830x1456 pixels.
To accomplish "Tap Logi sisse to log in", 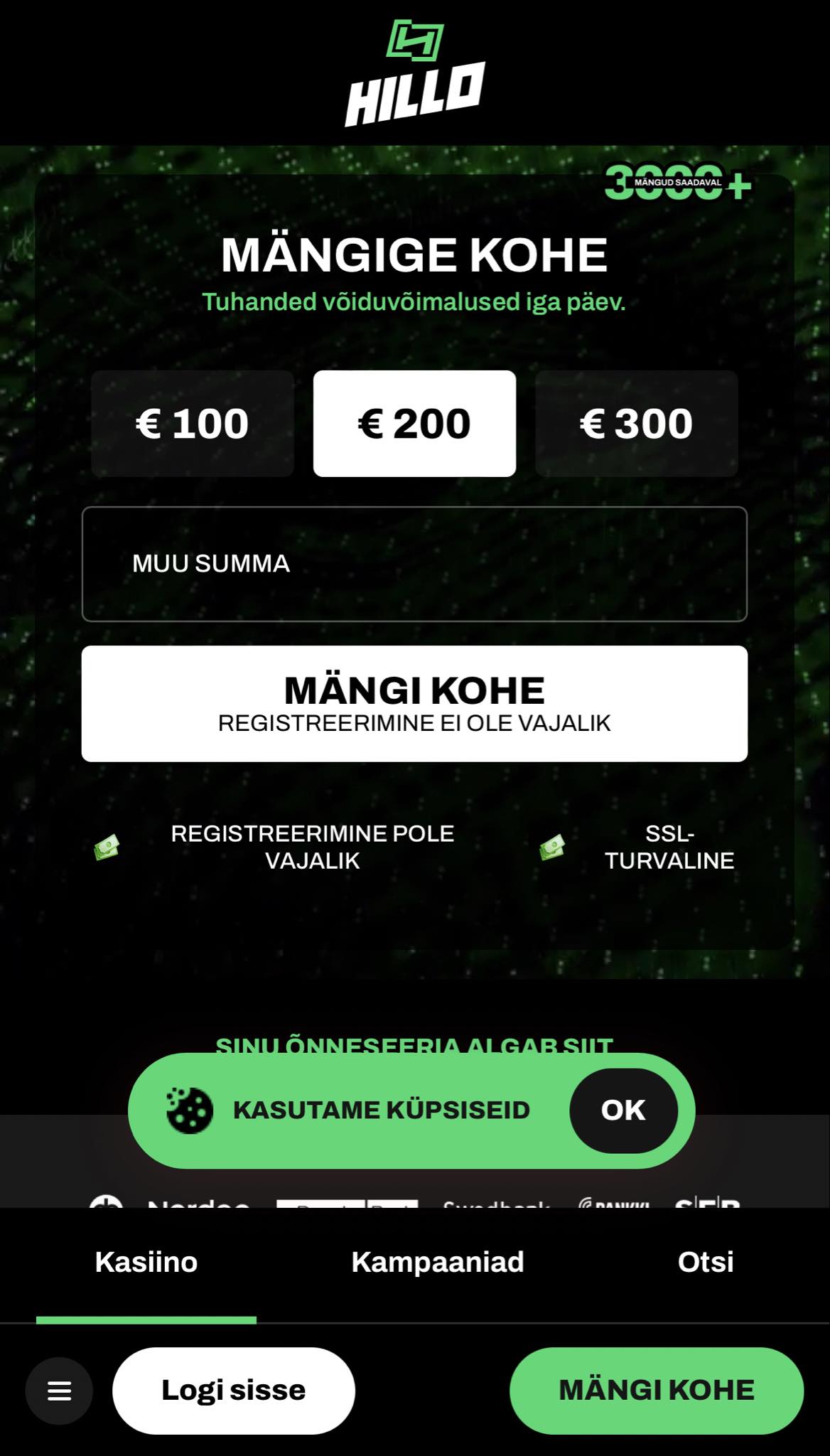I will (x=233, y=1391).
